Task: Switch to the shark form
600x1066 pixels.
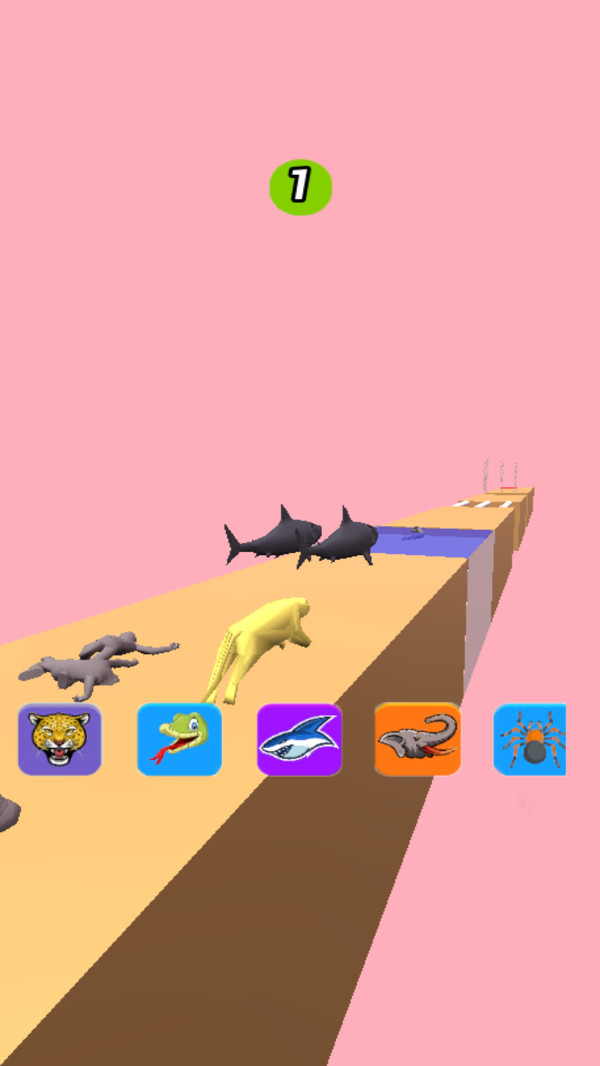Action: click(x=299, y=739)
